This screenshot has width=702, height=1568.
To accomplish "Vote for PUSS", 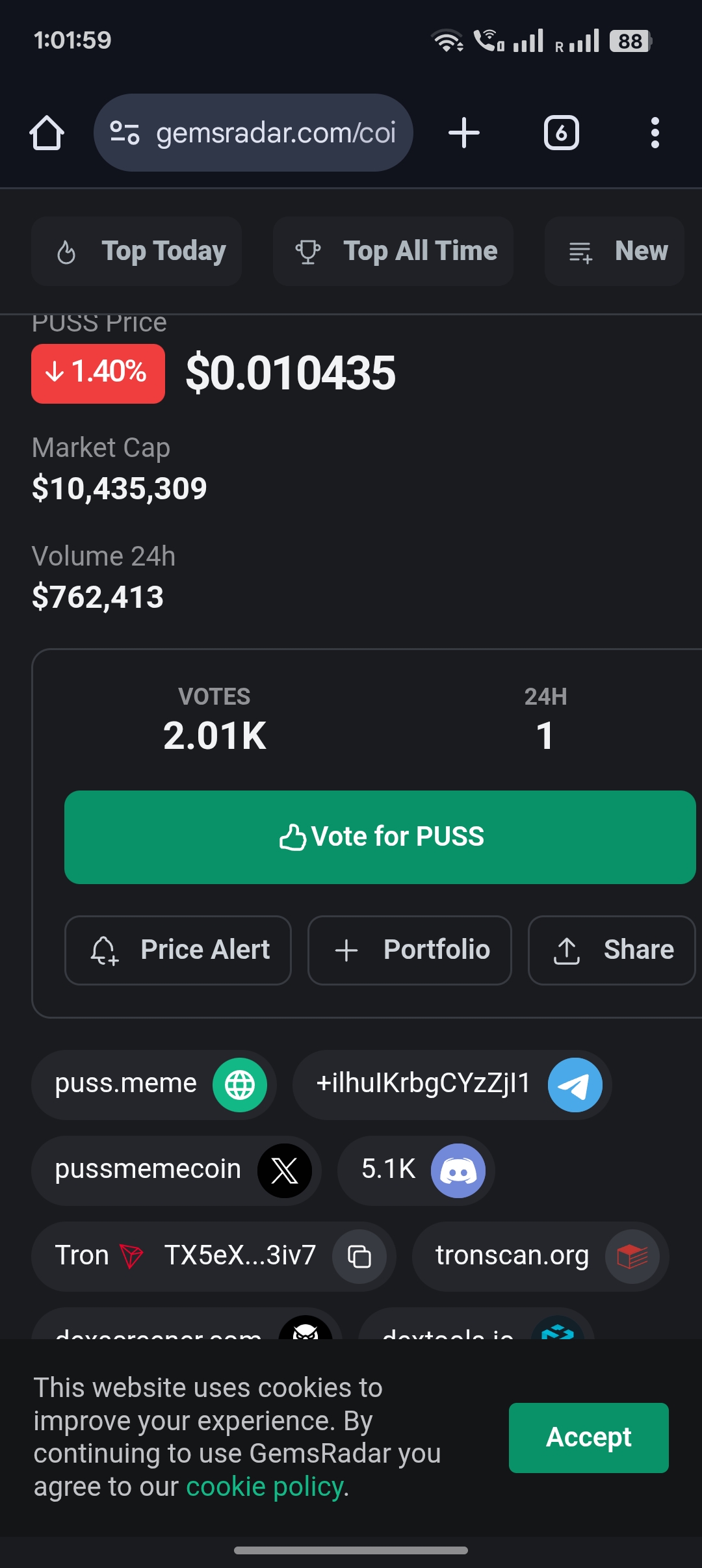I will tap(380, 837).
